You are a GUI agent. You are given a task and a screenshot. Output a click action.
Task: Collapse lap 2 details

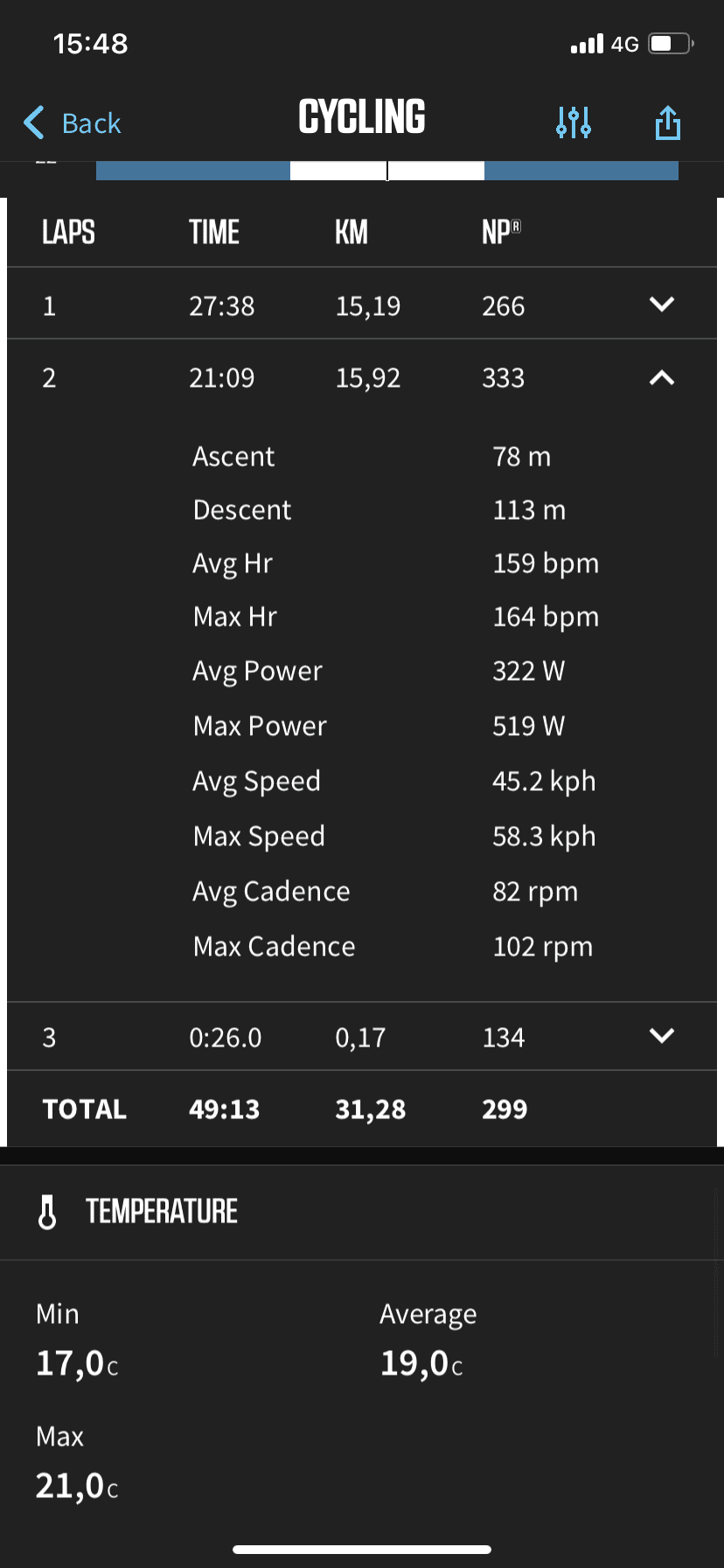pos(662,378)
